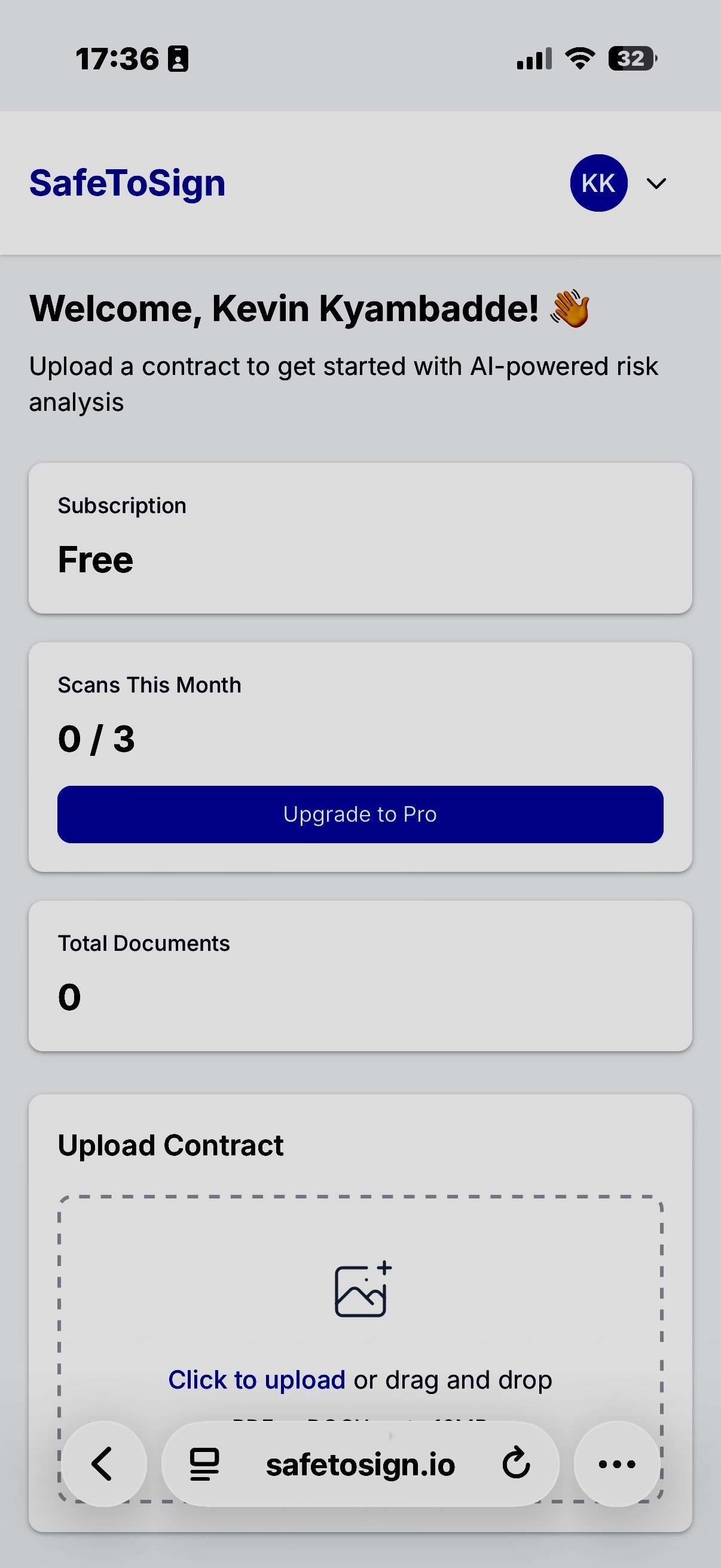Image resolution: width=721 pixels, height=1568 pixels.
Task: Upgrade to Pro plan
Action: pos(360,814)
